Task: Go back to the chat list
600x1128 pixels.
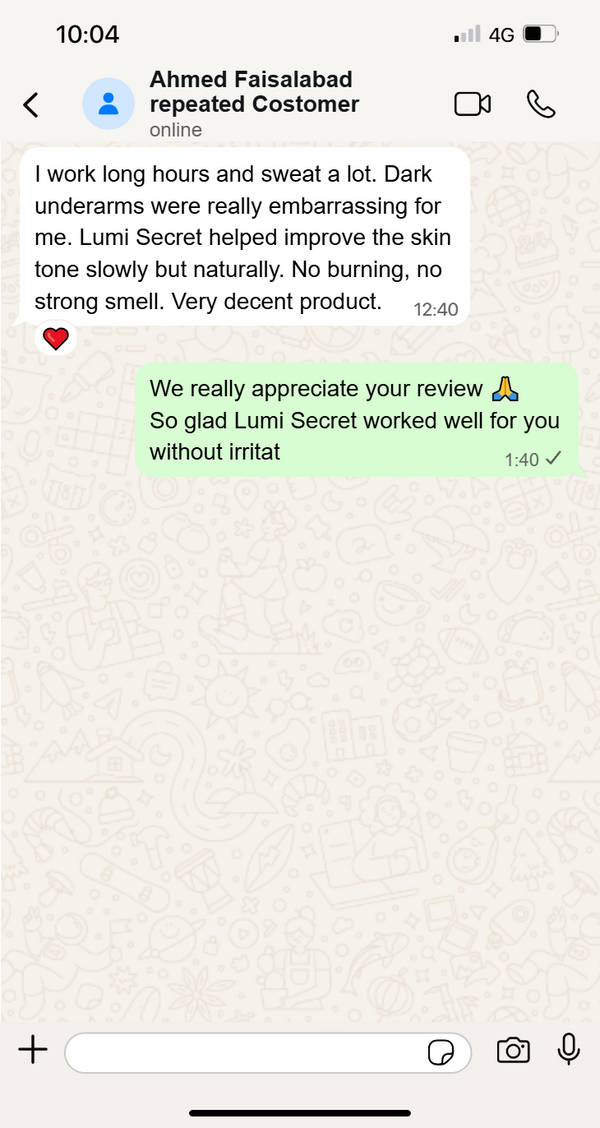Action: [x=31, y=104]
